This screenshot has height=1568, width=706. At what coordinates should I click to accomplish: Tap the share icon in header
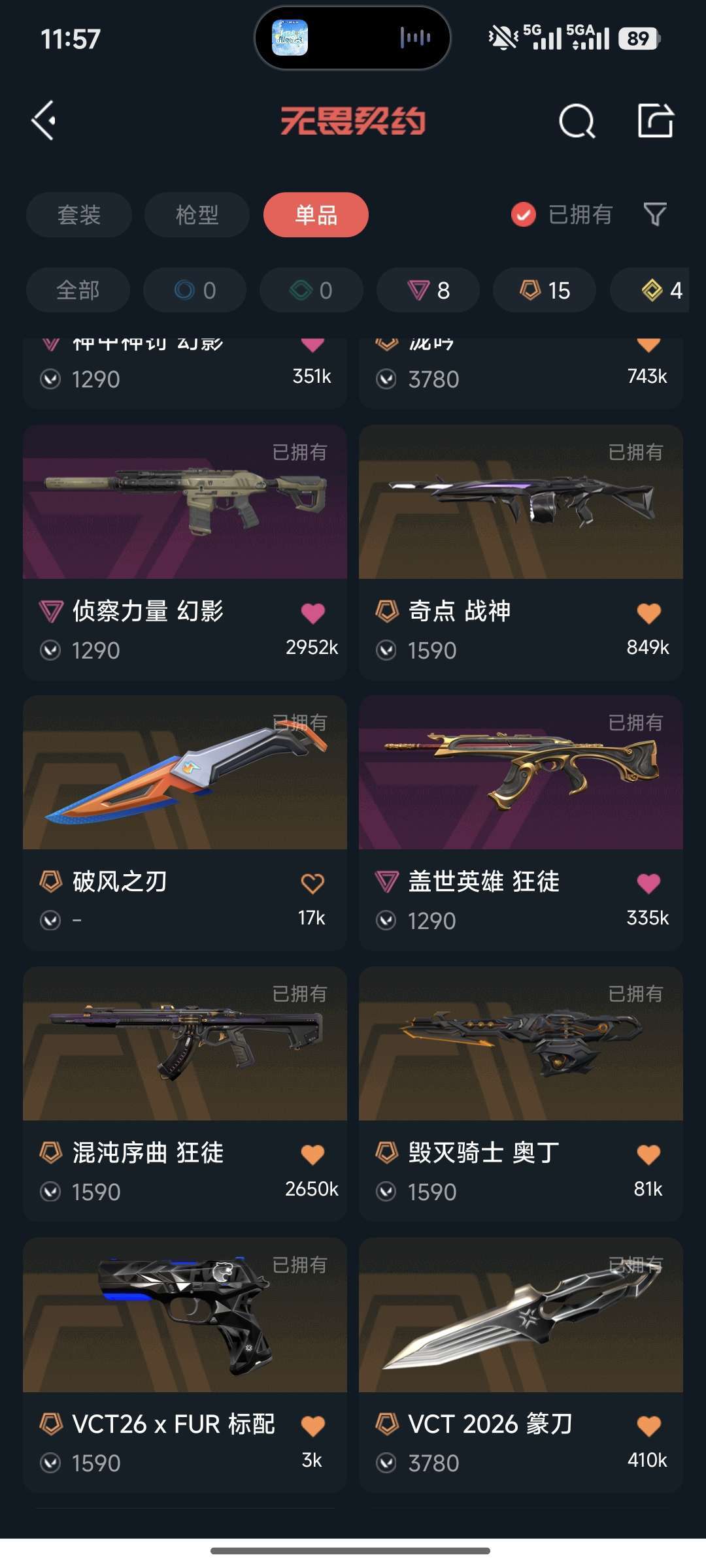[x=656, y=120]
